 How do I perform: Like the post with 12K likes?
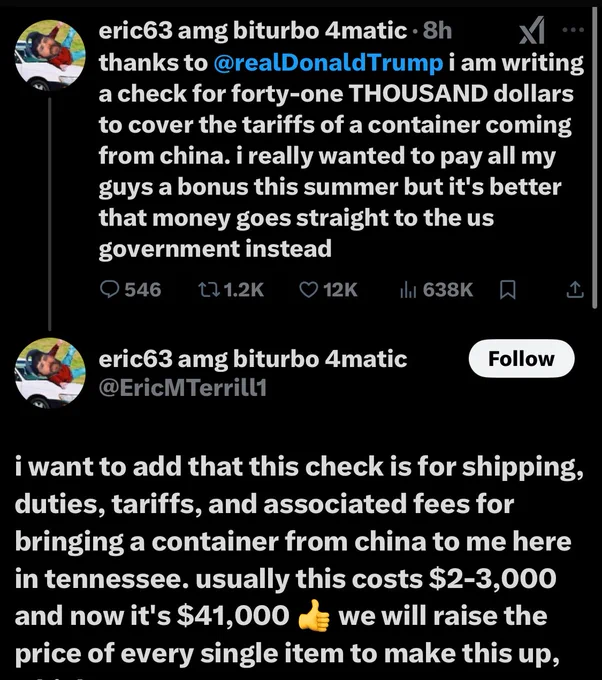pos(328,289)
